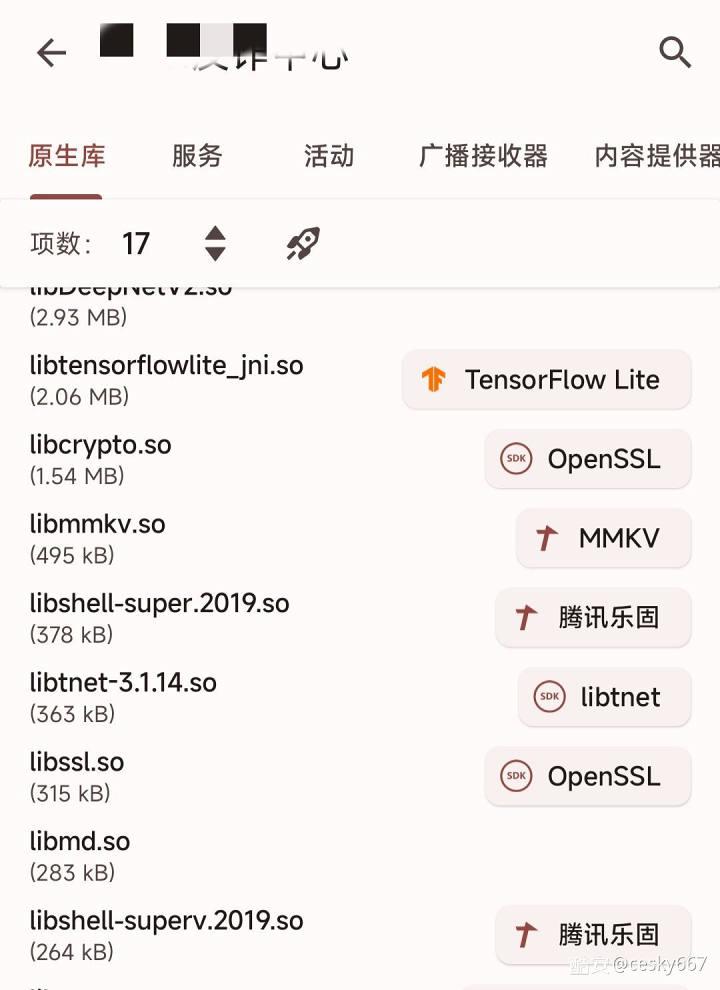Open the libtensorflowlite_jni.so entry
720x990 pixels.
tap(166, 379)
